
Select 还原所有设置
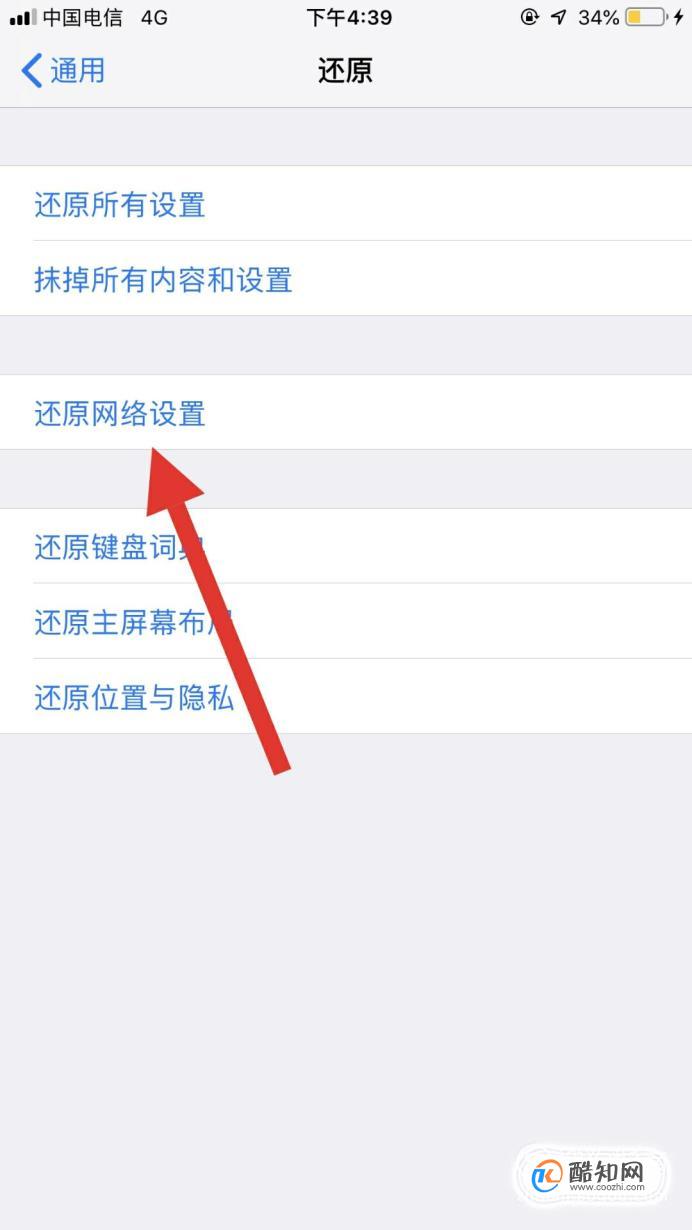pos(346,204)
